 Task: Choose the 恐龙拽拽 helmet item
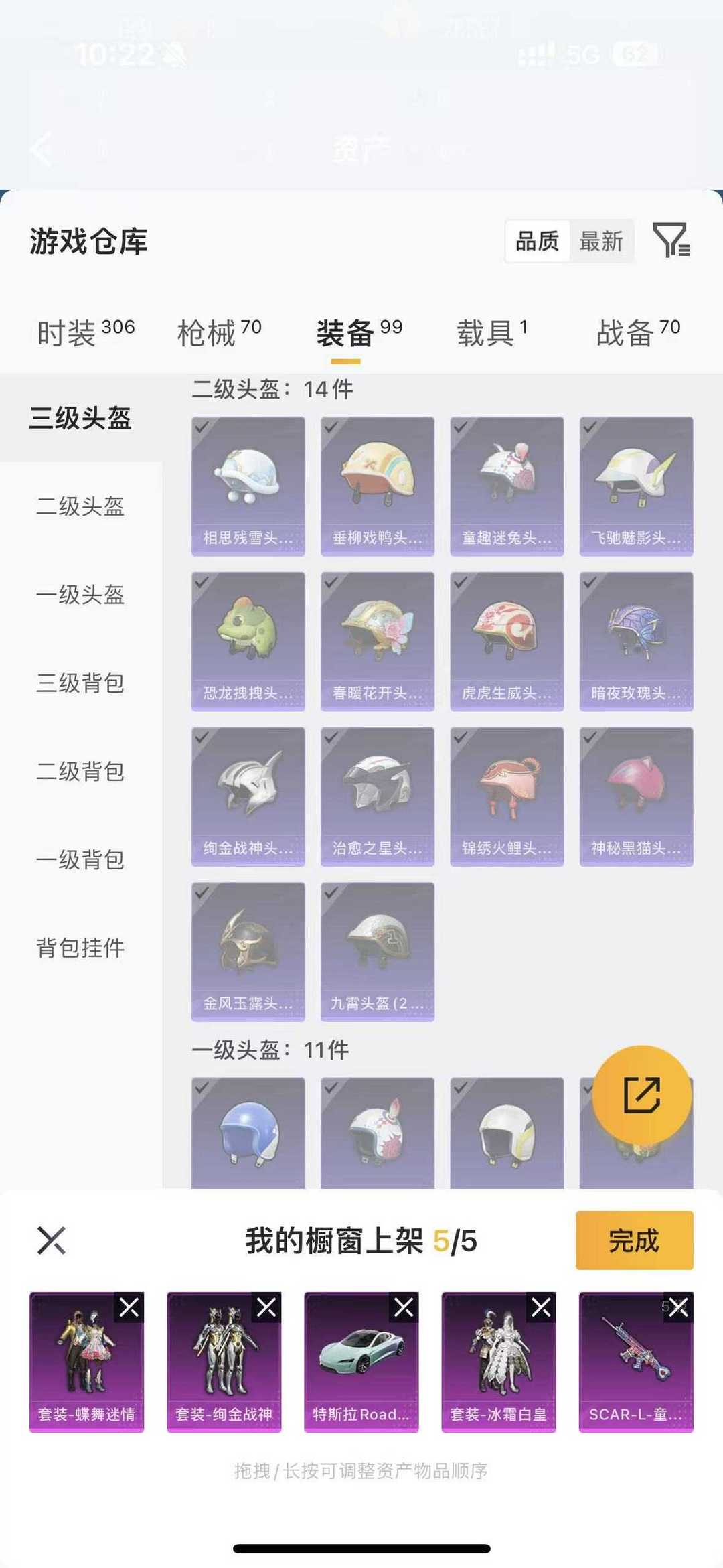pos(248,641)
